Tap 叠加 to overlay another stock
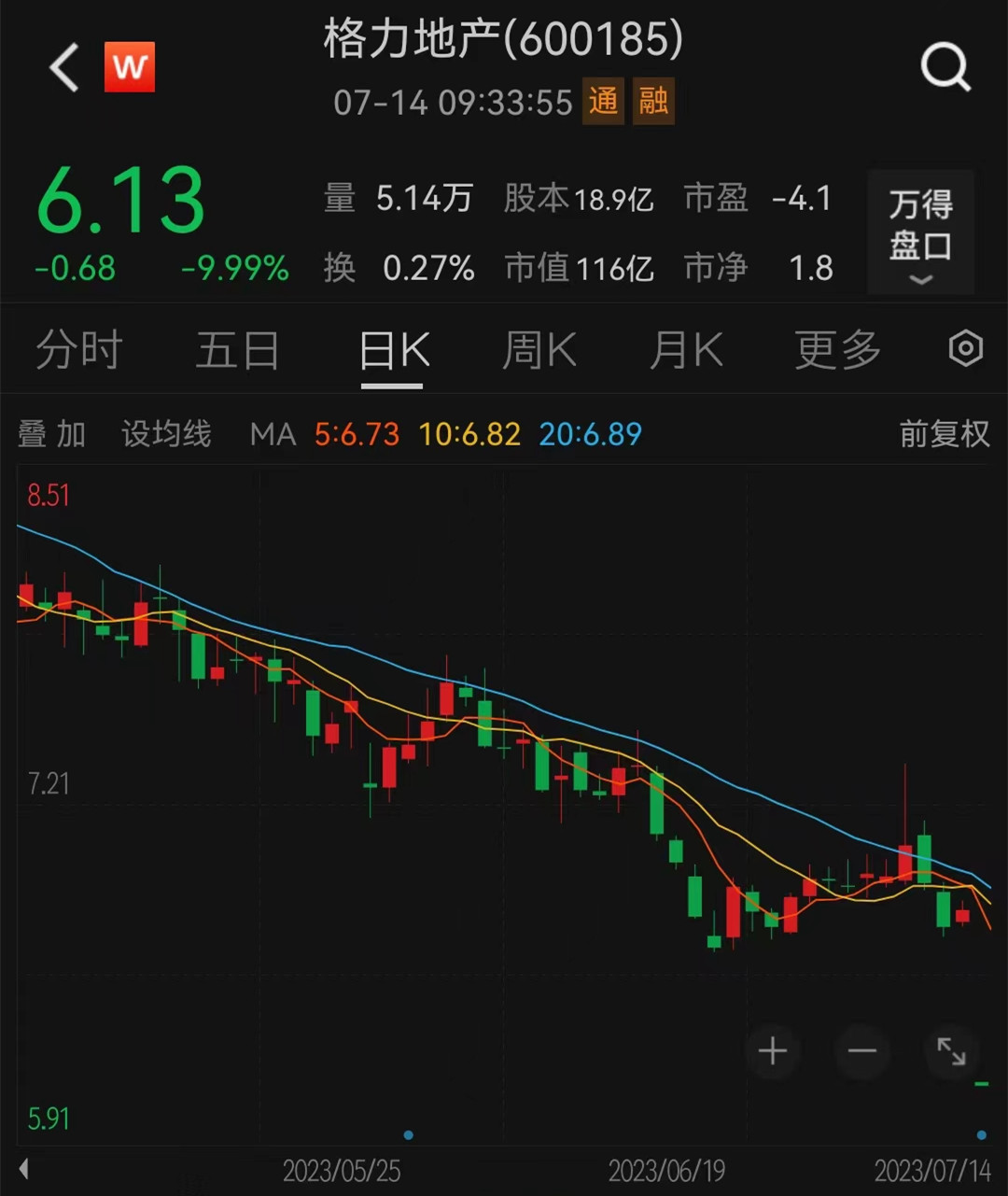 (x=52, y=434)
